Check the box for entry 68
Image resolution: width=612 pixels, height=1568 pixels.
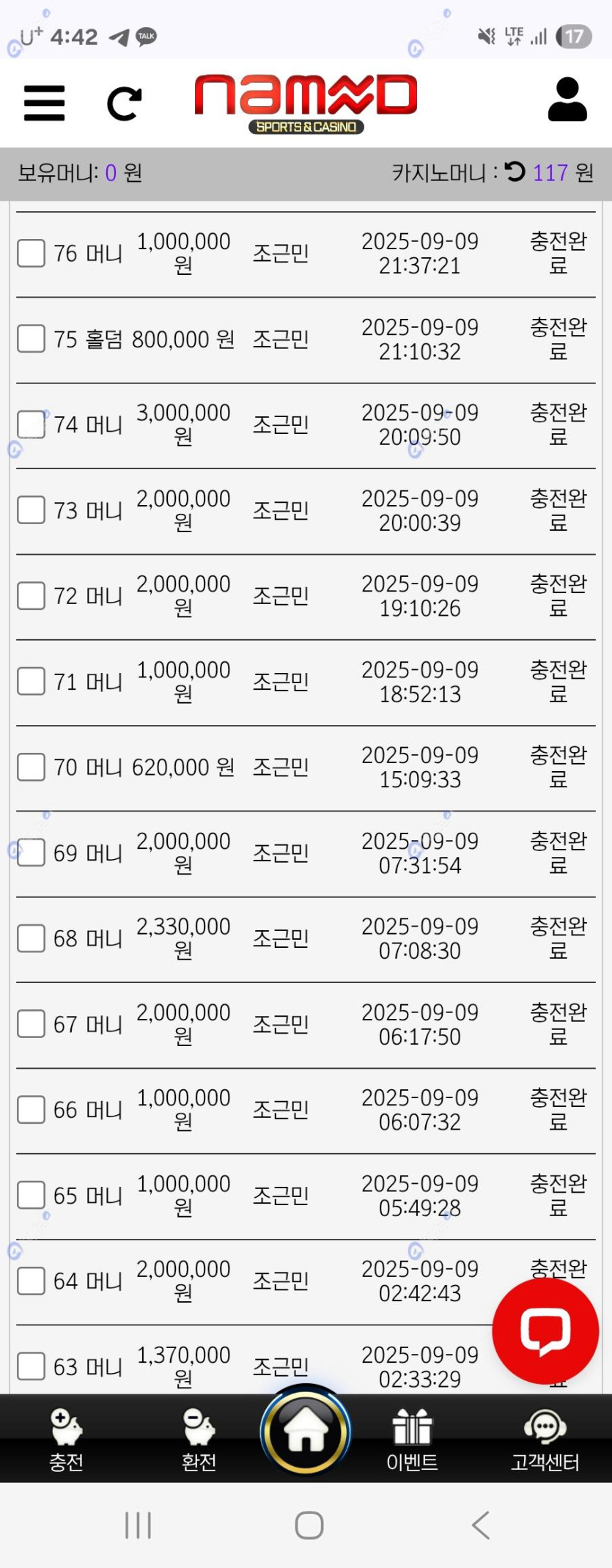(x=31, y=938)
